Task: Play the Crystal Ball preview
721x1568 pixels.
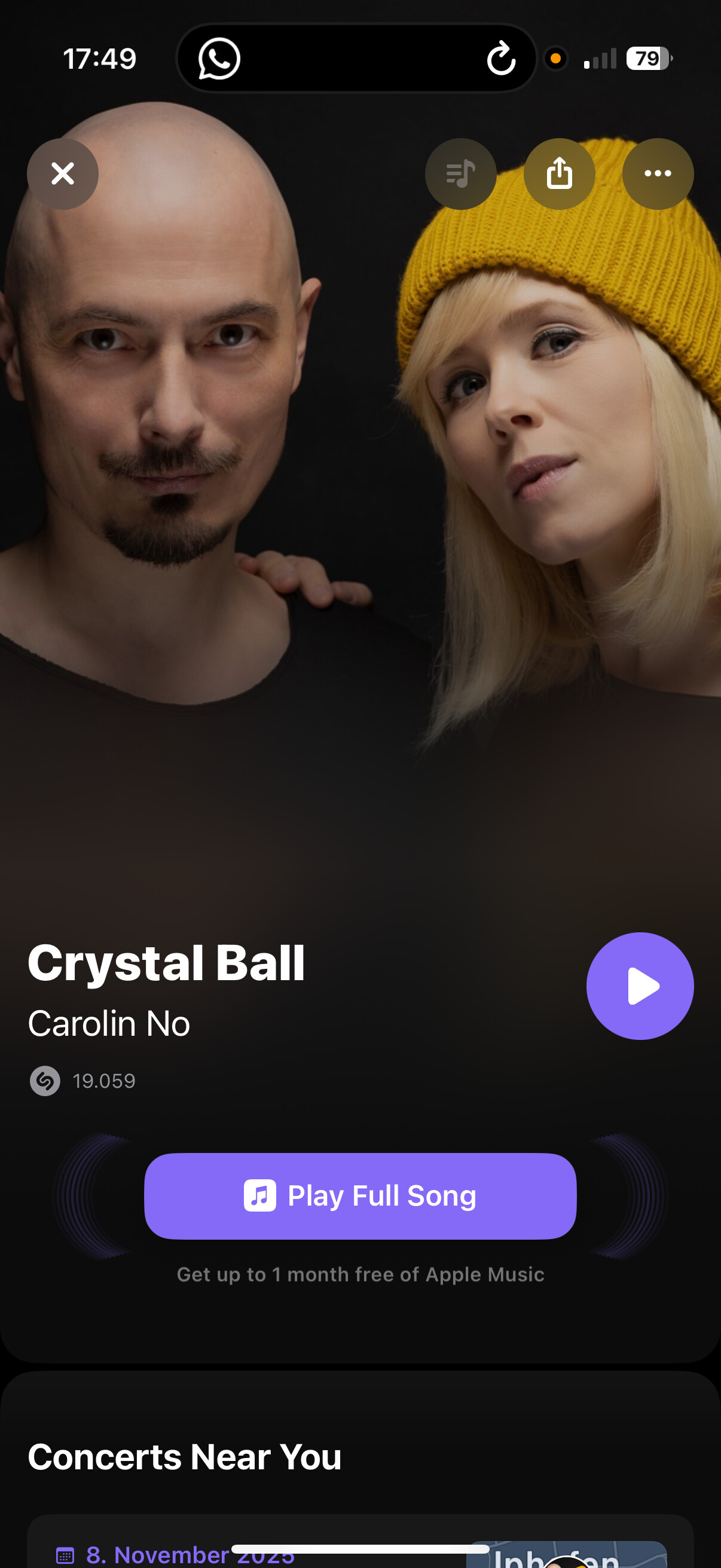Action: coord(640,986)
